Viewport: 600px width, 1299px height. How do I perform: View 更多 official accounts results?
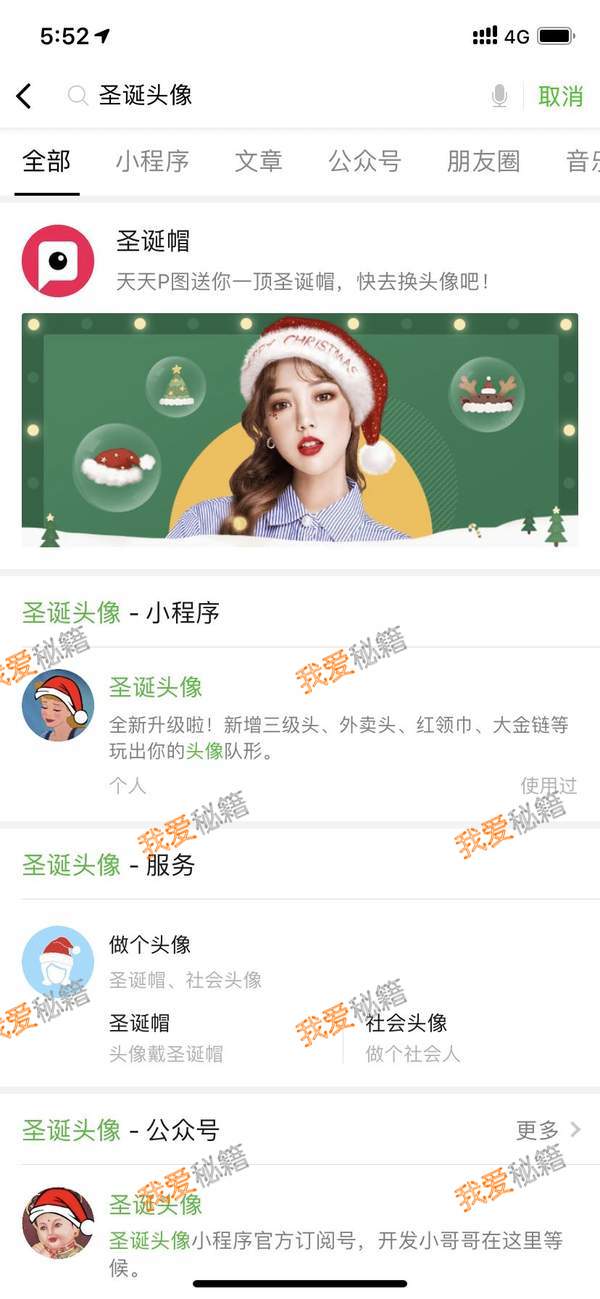pos(547,1130)
